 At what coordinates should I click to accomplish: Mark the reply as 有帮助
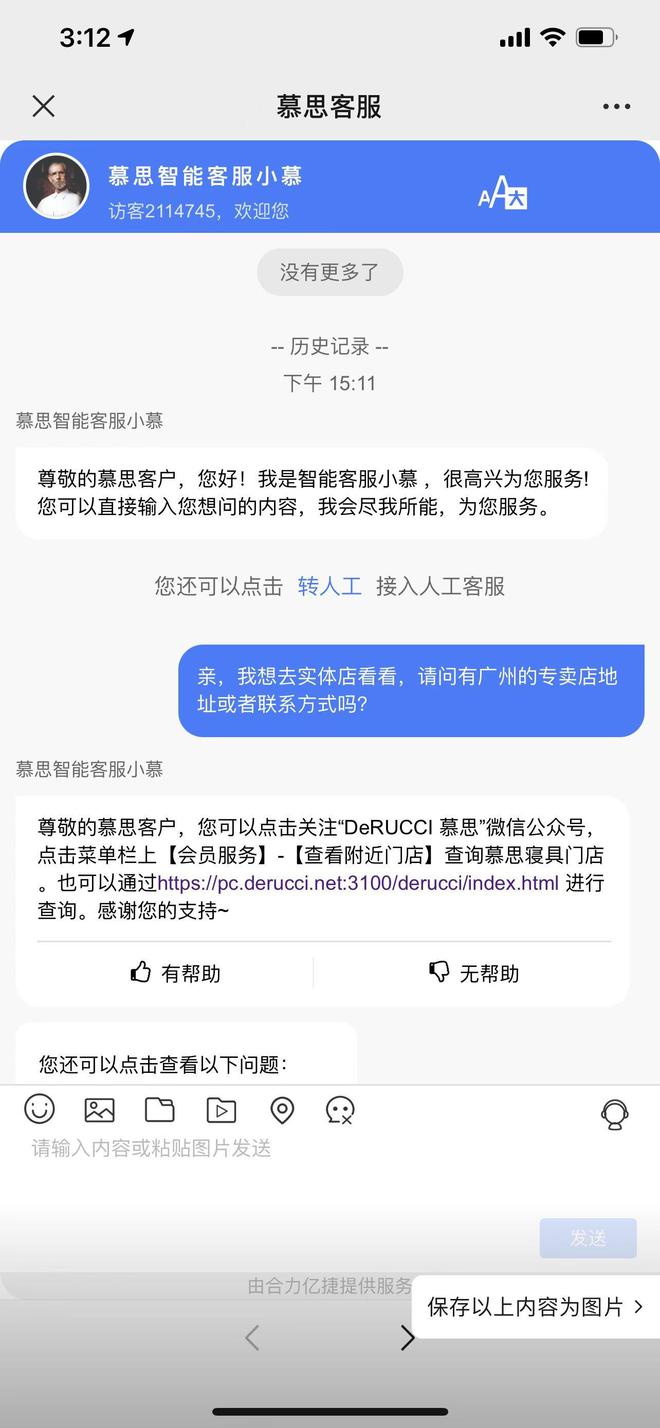pyautogui.click(x=176, y=973)
